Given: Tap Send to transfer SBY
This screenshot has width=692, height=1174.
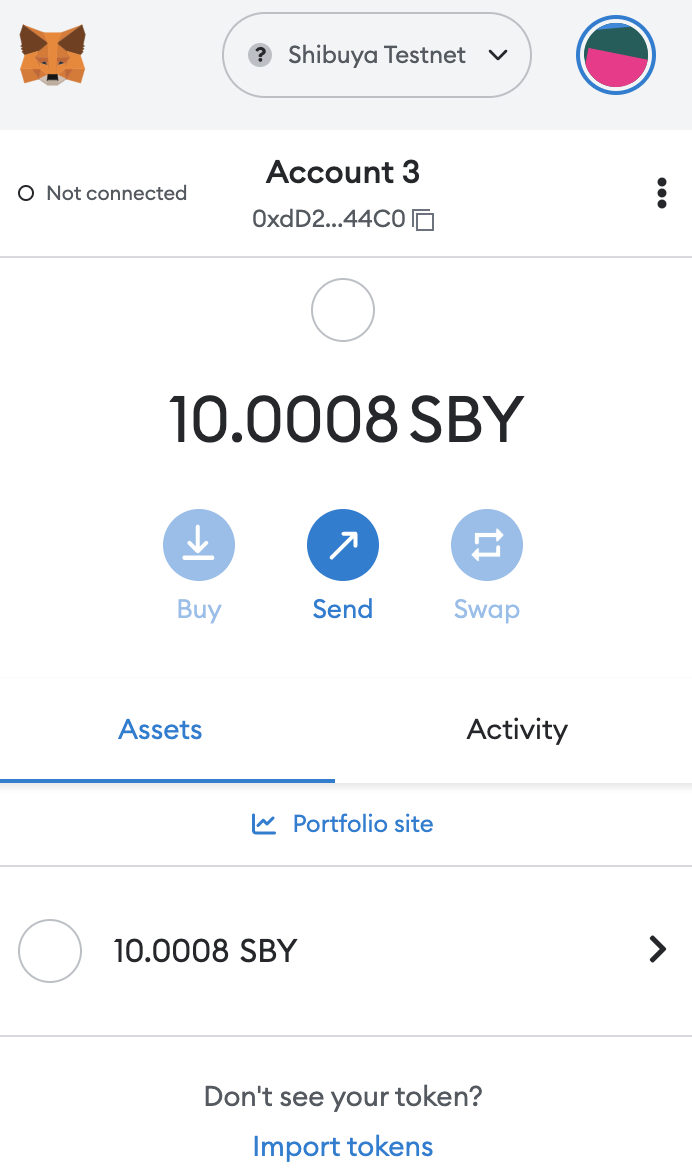Looking at the screenshot, I should (x=343, y=545).
